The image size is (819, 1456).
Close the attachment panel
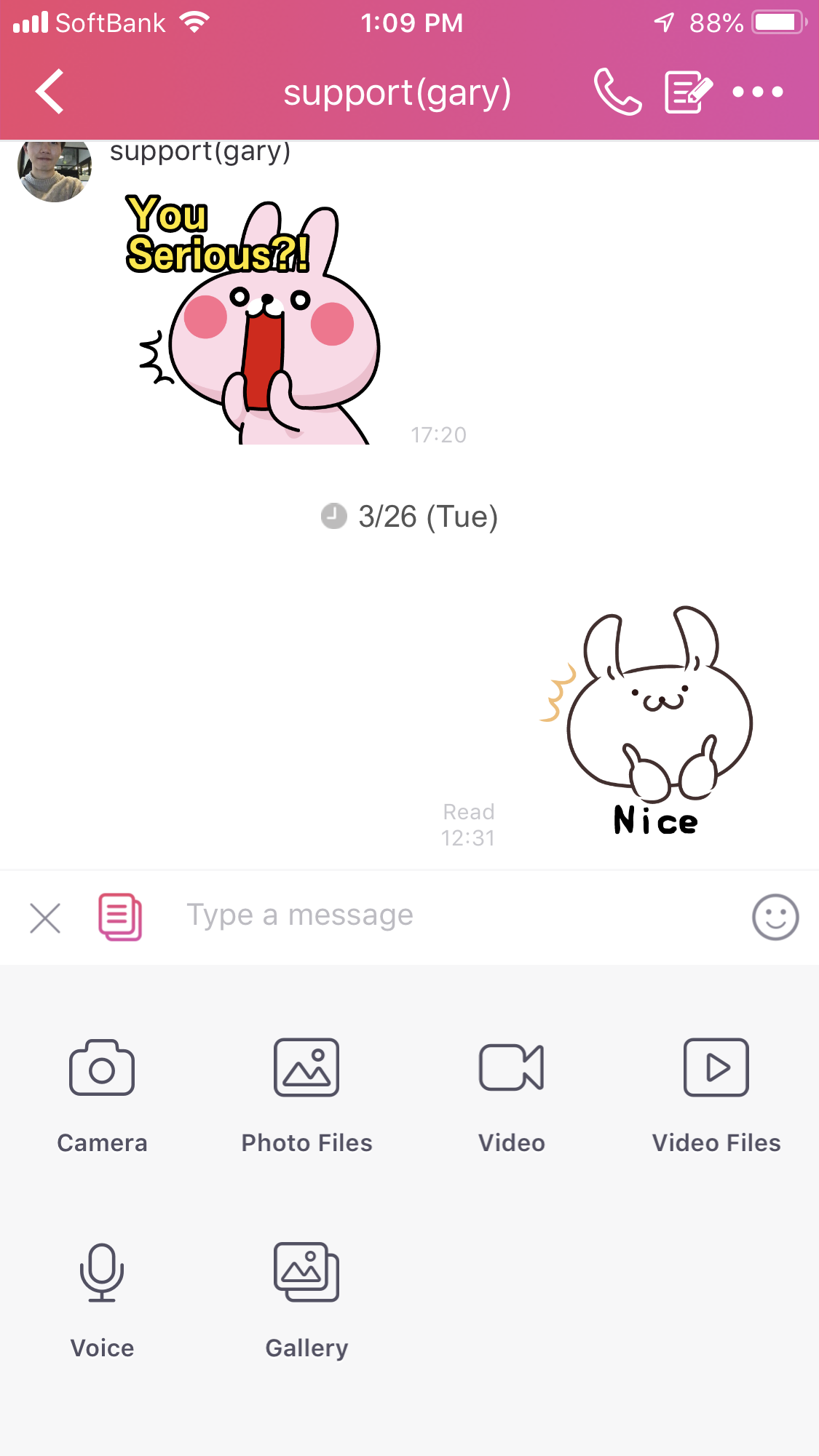tap(45, 918)
